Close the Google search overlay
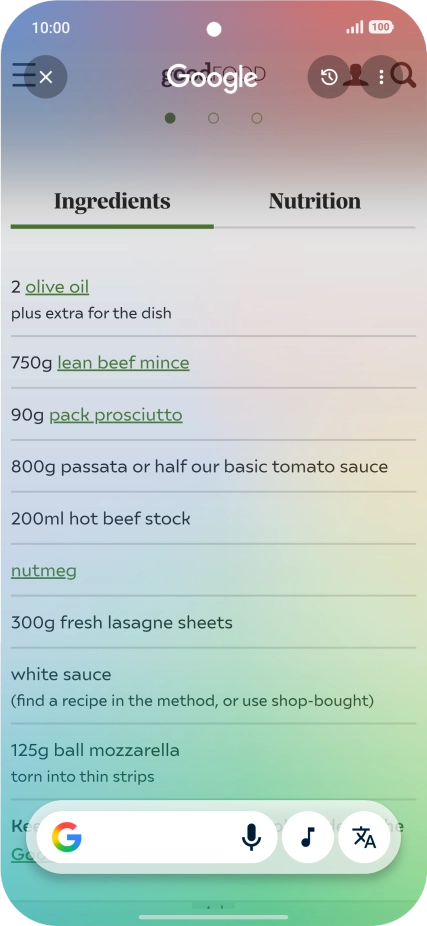The width and height of the screenshot is (427, 926). point(45,77)
